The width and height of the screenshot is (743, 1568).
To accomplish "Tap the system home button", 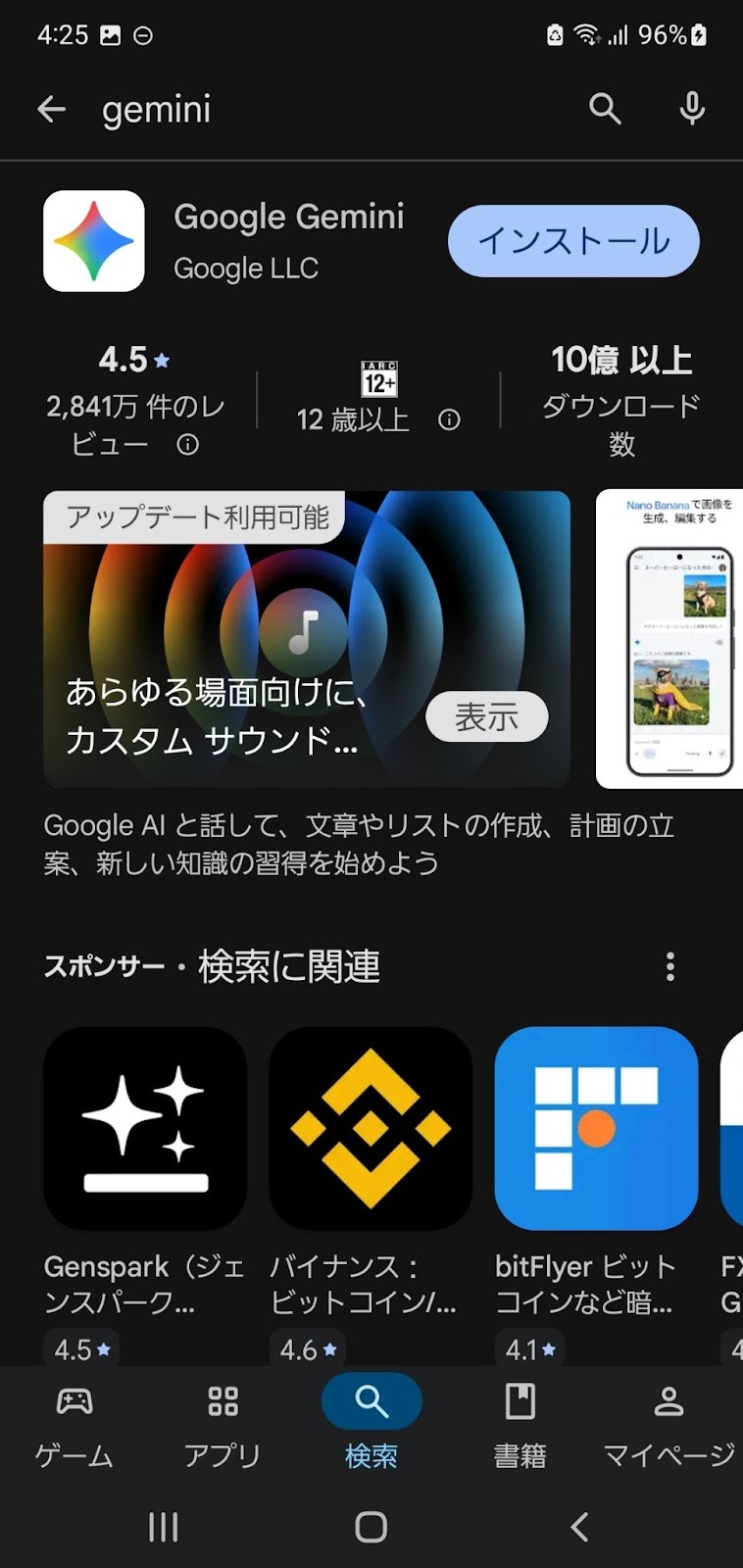I will tap(371, 1526).
